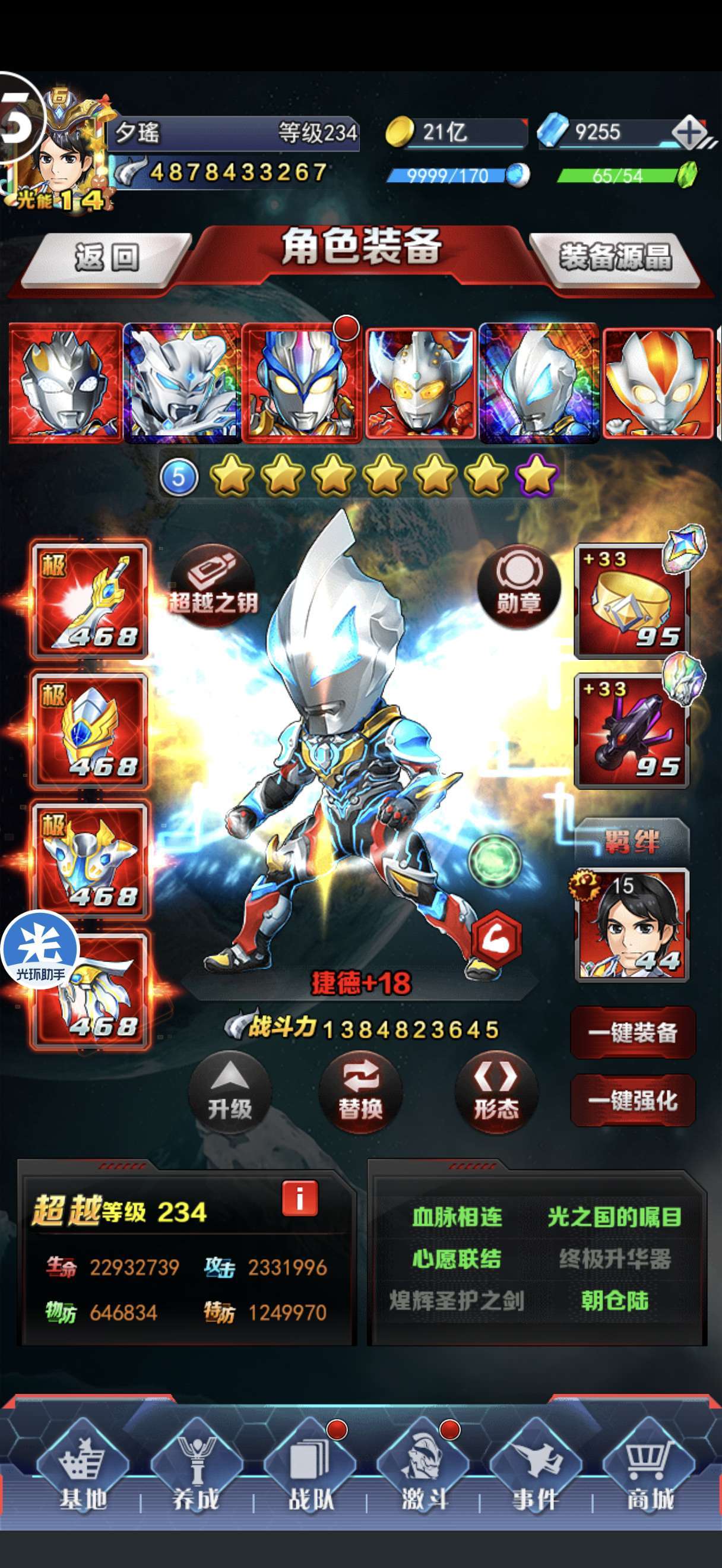This screenshot has width=722, height=1568.
Task: Tap the 替换 replace button
Action: [x=360, y=1092]
